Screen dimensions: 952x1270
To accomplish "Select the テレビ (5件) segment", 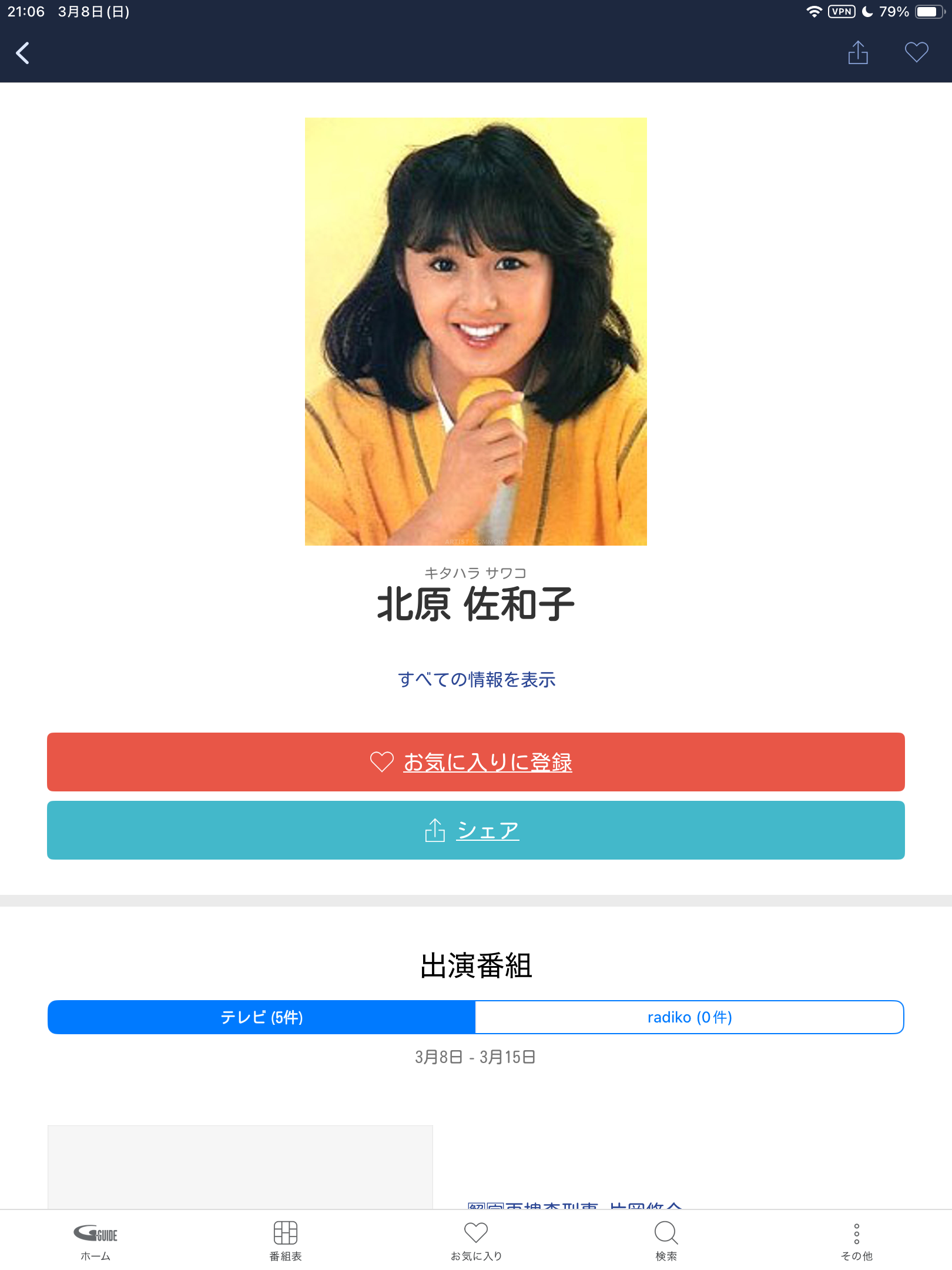I will point(262,1017).
